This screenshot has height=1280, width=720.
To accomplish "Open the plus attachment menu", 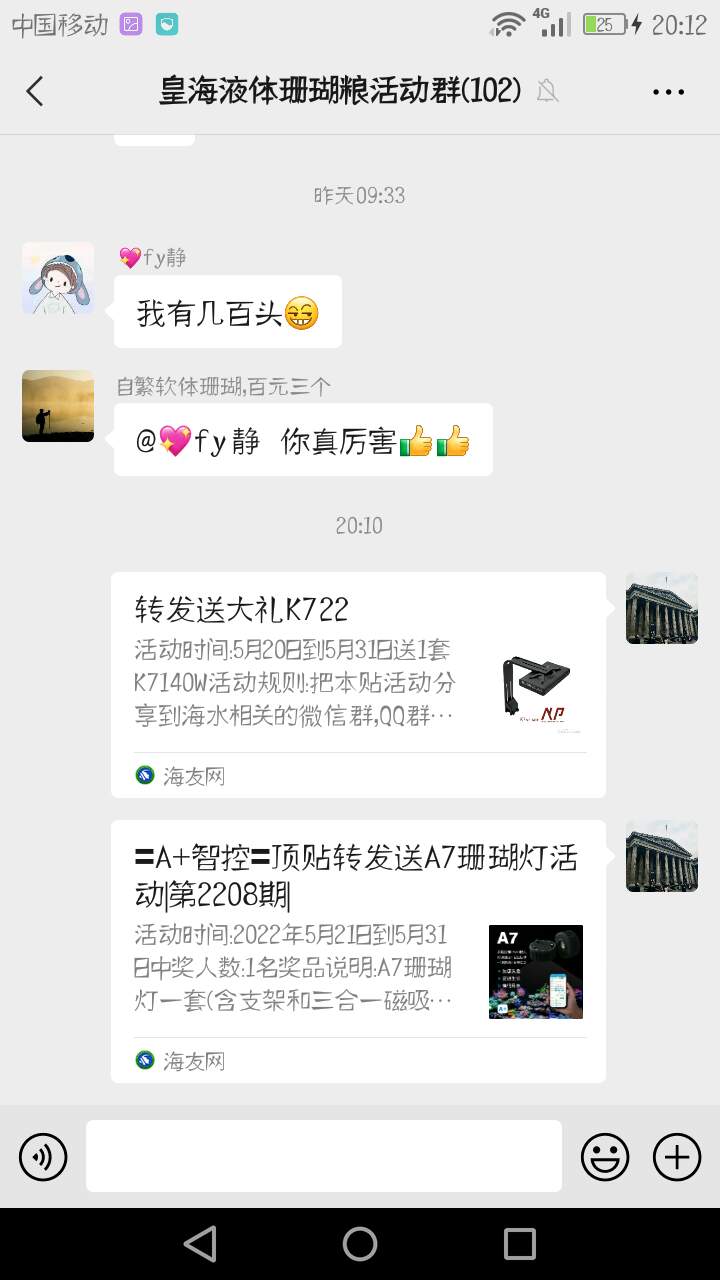I will pyautogui.click(x=677, y=1157).
